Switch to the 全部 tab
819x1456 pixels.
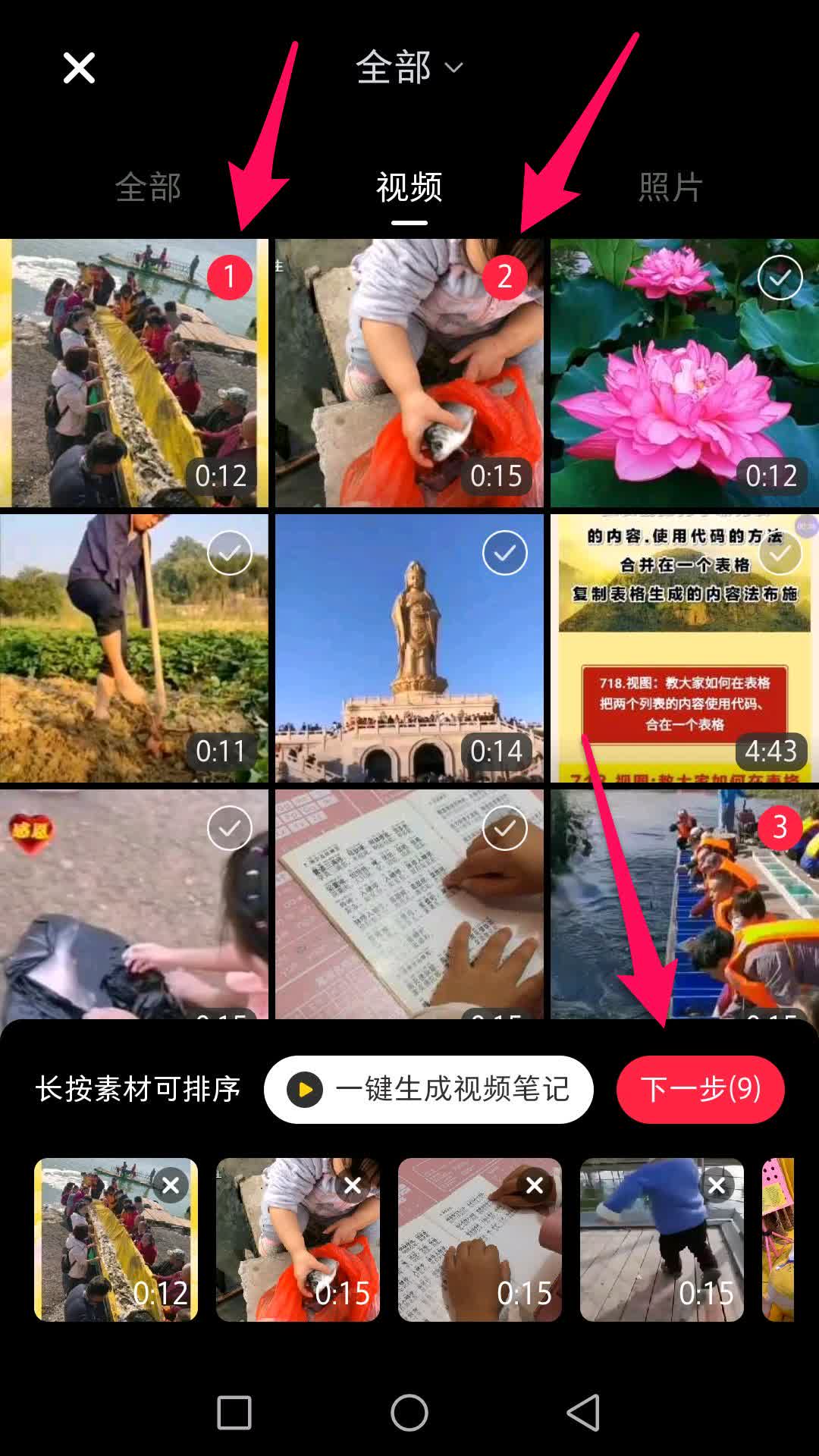coord(148,187)
